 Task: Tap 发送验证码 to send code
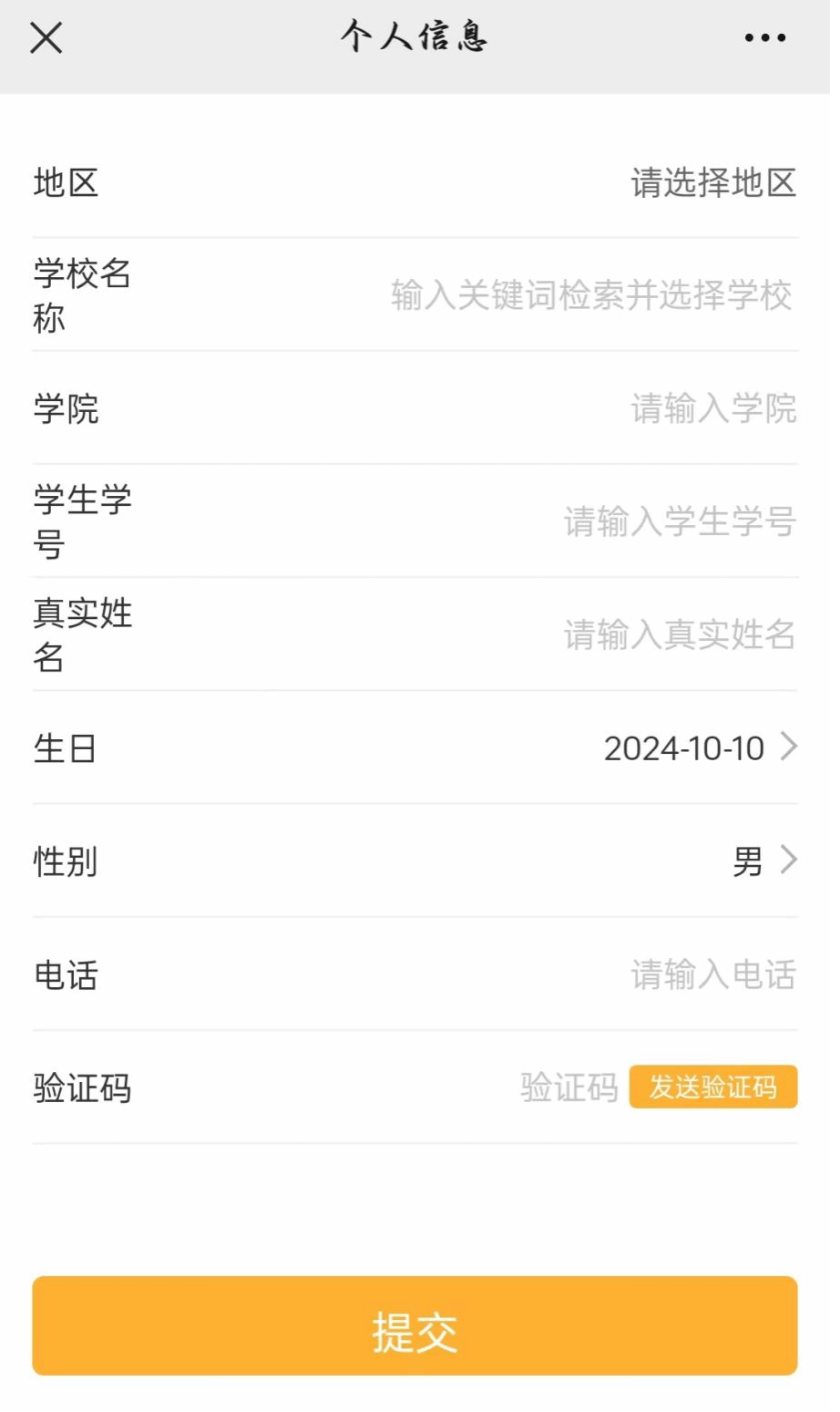[x=713, y=1087]
